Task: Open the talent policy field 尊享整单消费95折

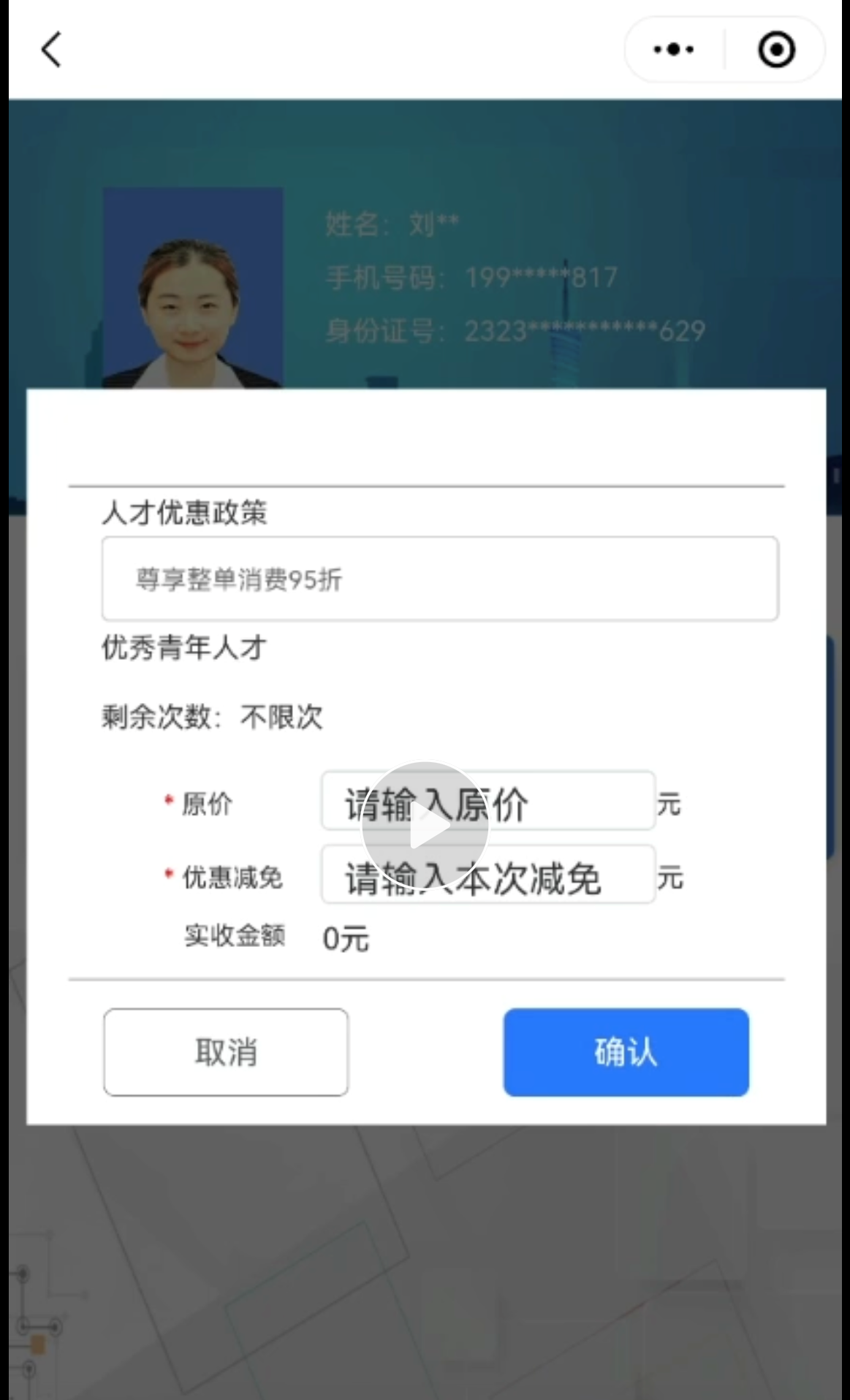Action: (440, 579)
